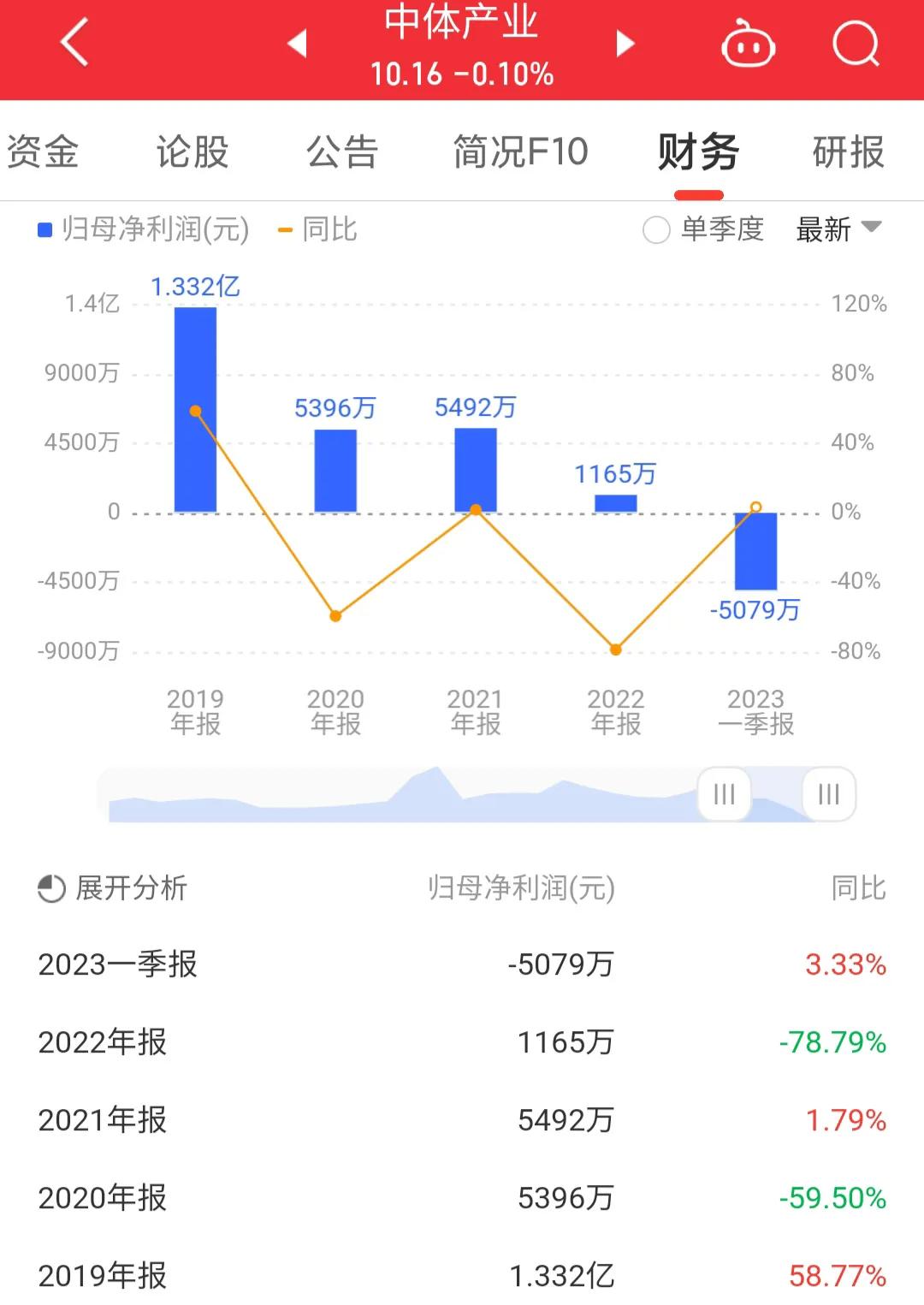The width and height of the screenshot is (924, 1305).
Task: Switch to next stock via right arrow
Action: click(x=624, y=46)
